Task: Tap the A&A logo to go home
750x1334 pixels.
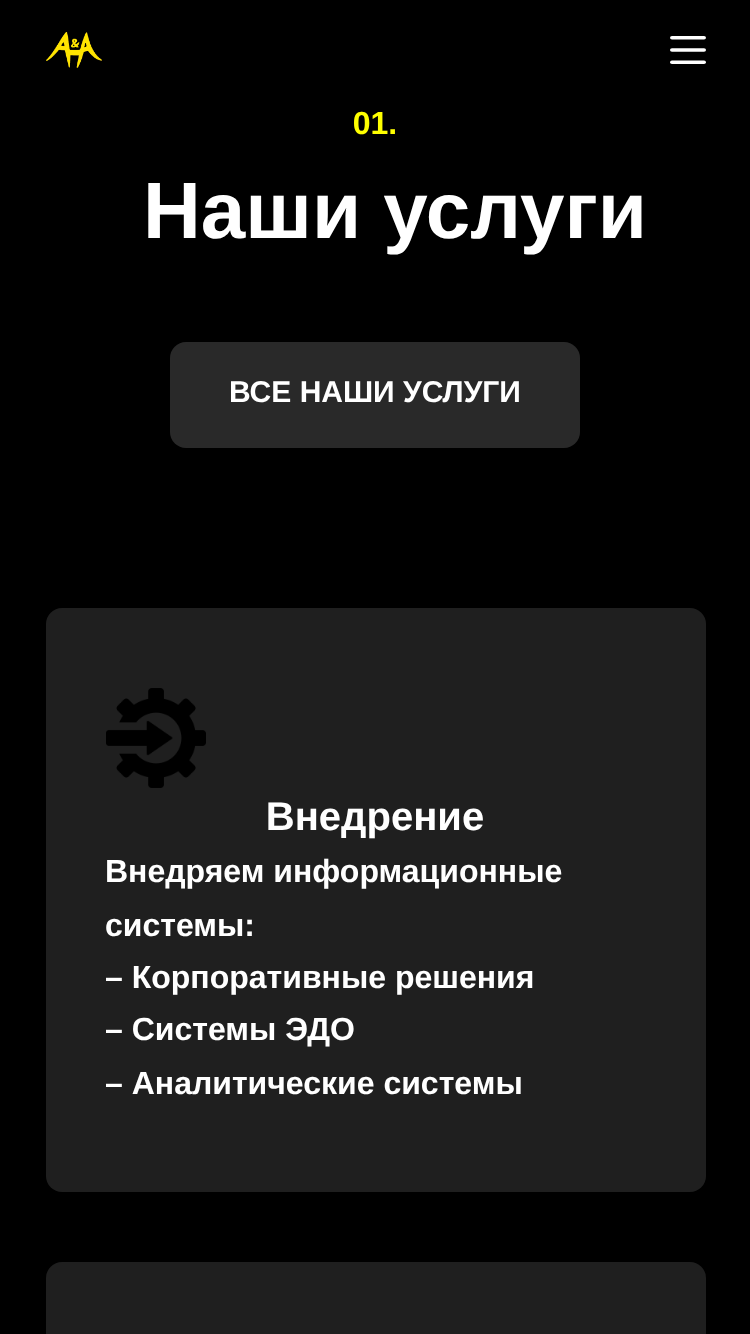Action: [74, 49]
